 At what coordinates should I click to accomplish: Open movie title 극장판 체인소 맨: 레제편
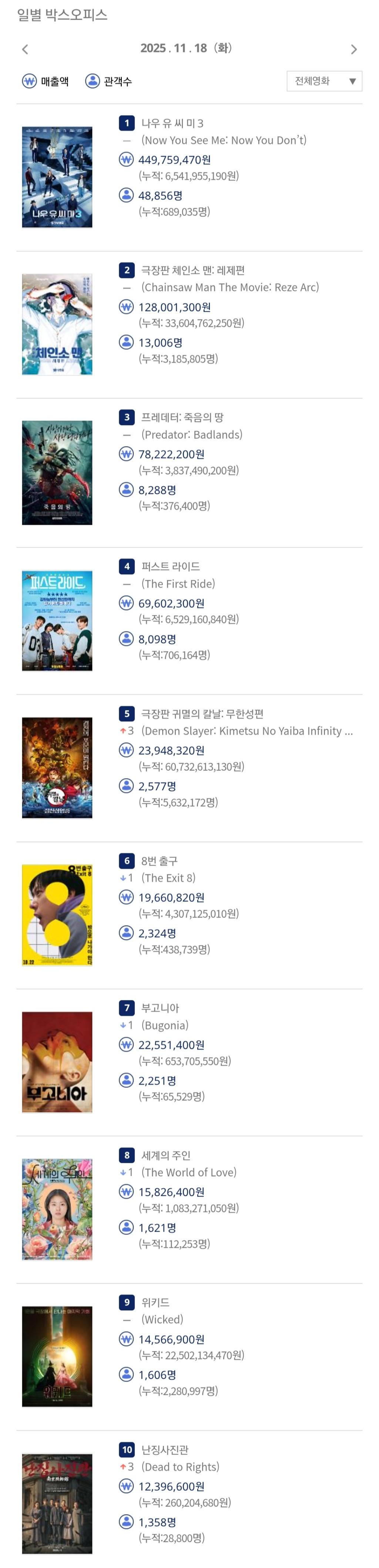(192, 270)
